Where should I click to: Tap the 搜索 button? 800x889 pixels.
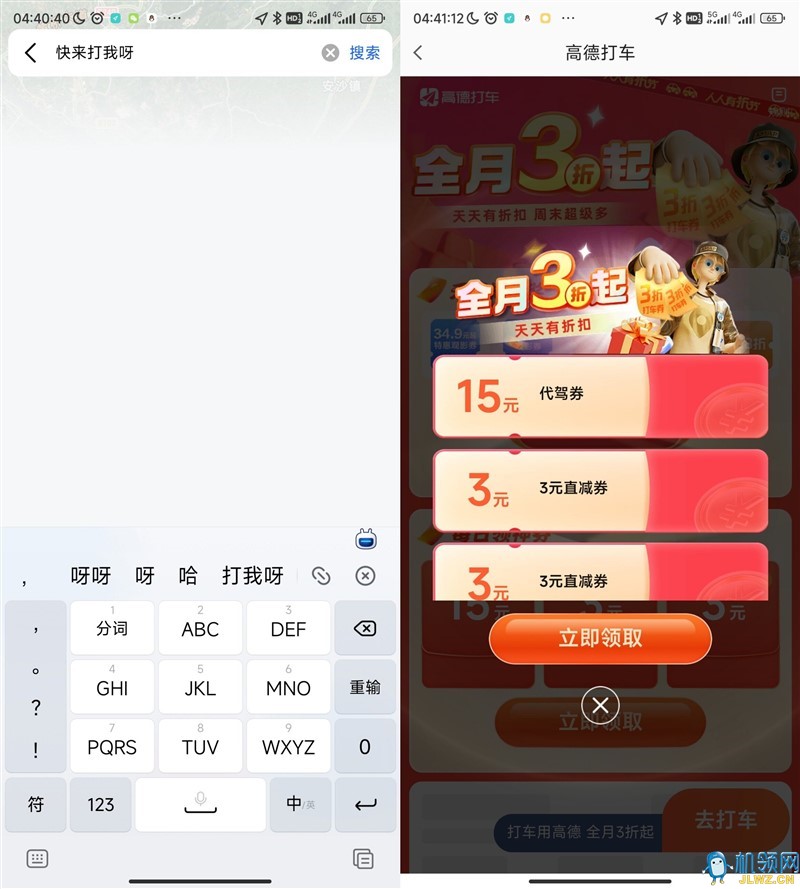(364, 53)
